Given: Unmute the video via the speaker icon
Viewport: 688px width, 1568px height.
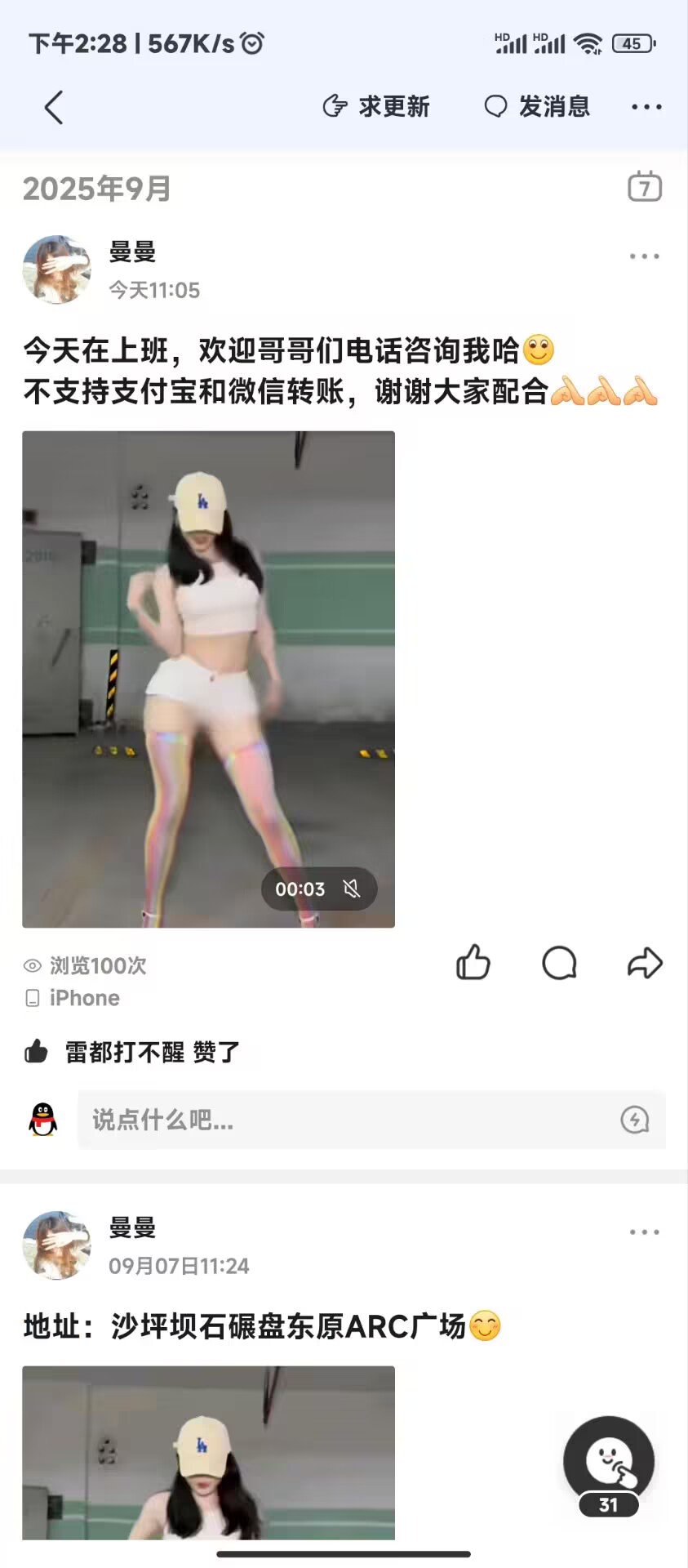Looking at the screenshot, I should point(352,889).
